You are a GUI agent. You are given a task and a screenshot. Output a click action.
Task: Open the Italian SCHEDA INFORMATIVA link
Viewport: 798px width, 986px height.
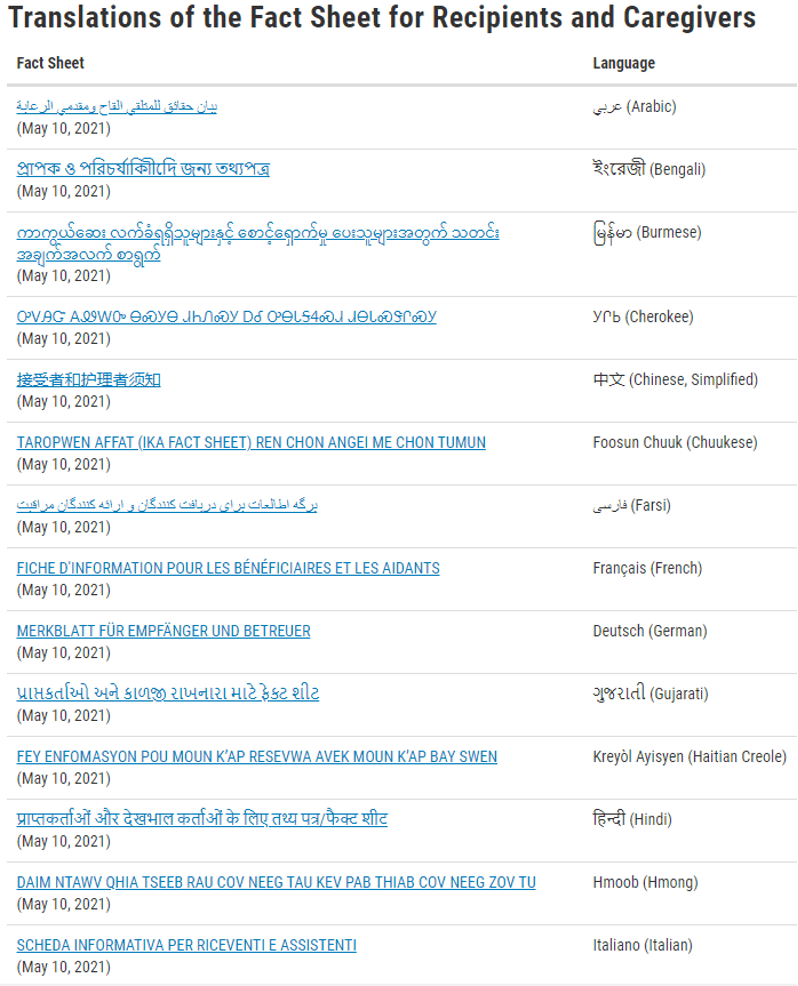(x=186, y=945)
